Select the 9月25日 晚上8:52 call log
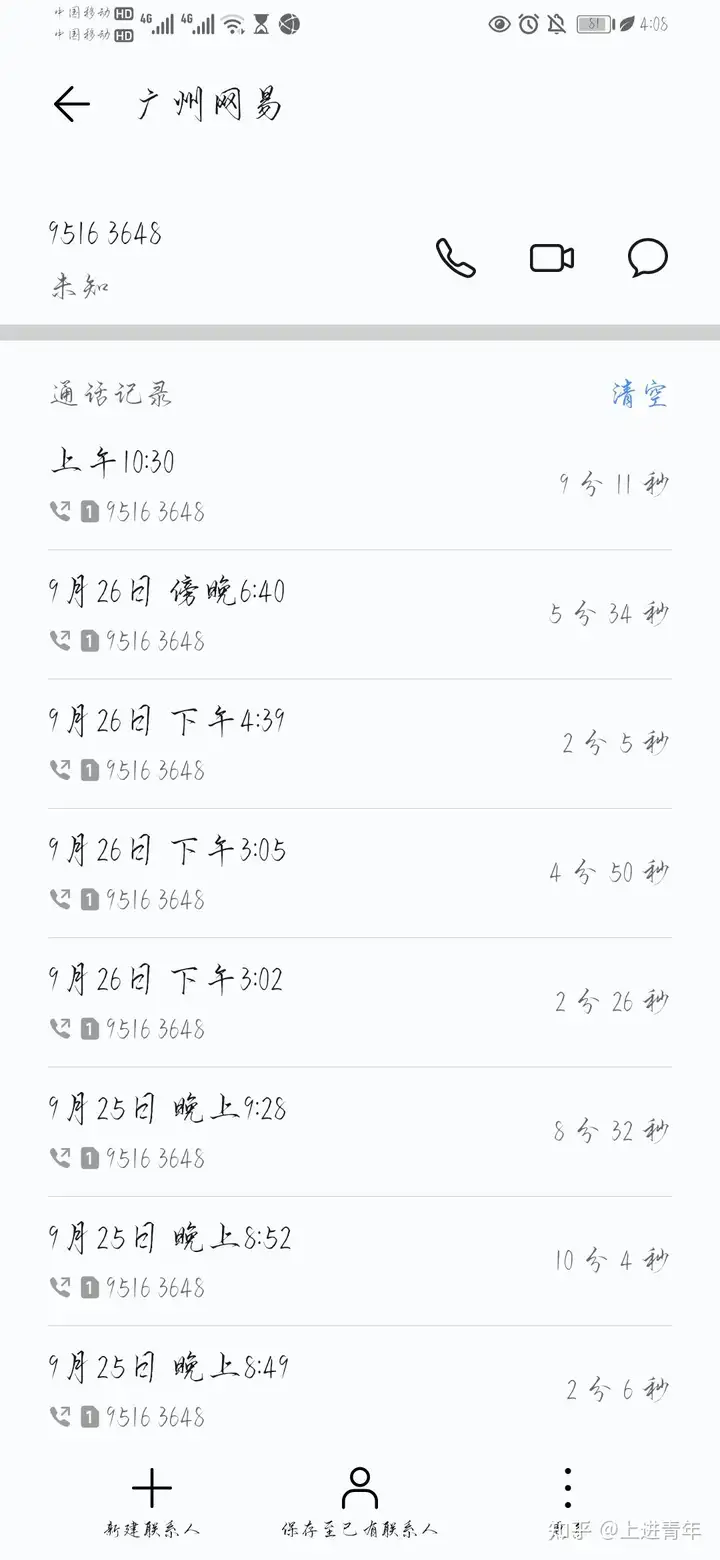Image resolution: width=720 pixels, height=1560 pixels. (x=360, y=1260)
